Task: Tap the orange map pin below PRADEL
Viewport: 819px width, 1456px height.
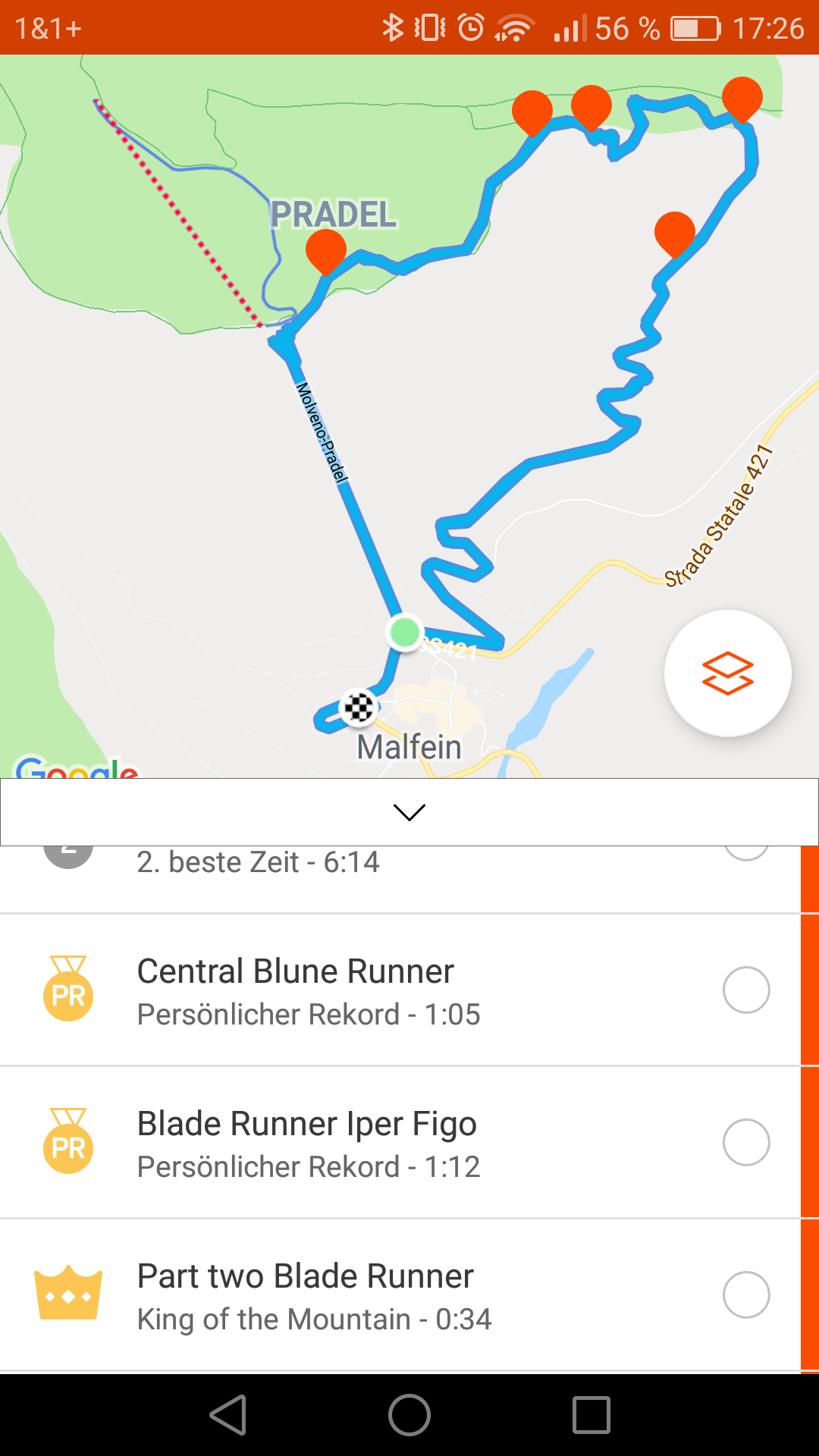Action: (326, 249)
